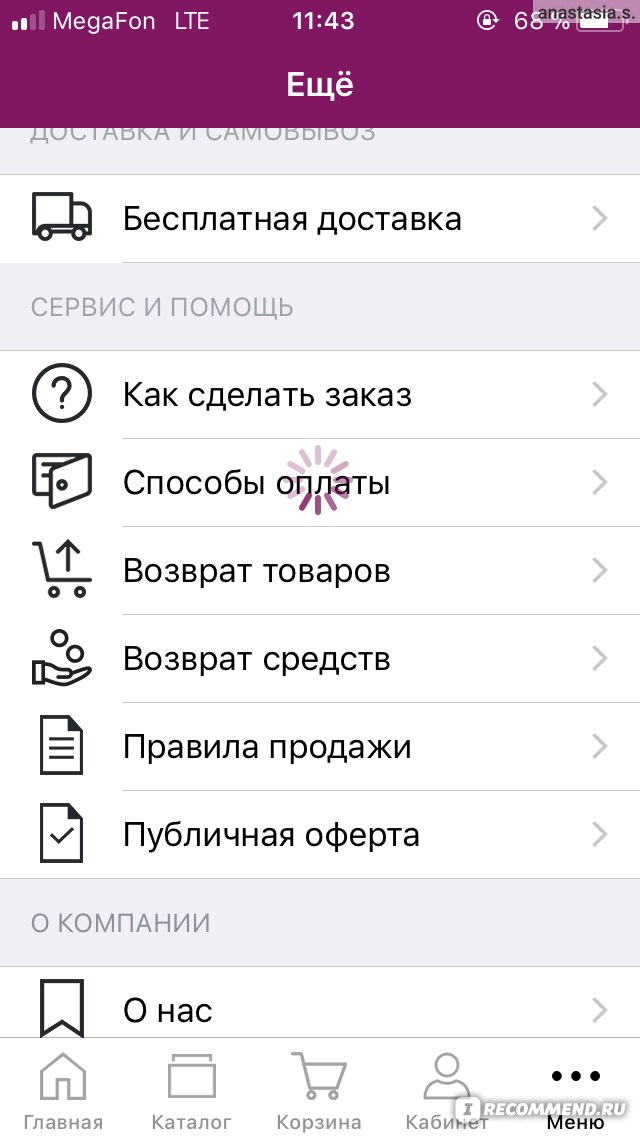Image resolution: width=640 pixels, height=1136 pixels.
Task: Open the Корзина tab
Action: point(319,1090)
